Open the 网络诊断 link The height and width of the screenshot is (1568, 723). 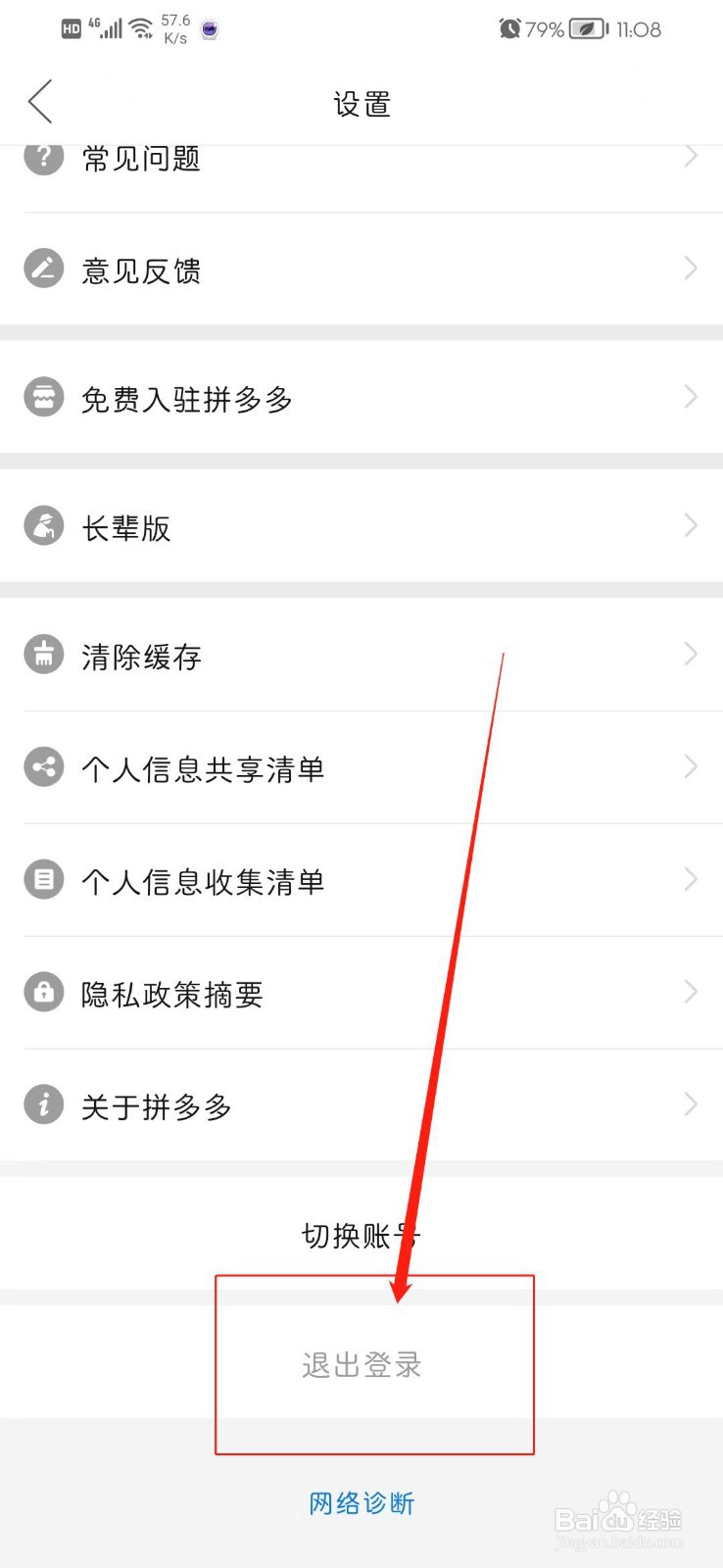(x=361, y=1502)
